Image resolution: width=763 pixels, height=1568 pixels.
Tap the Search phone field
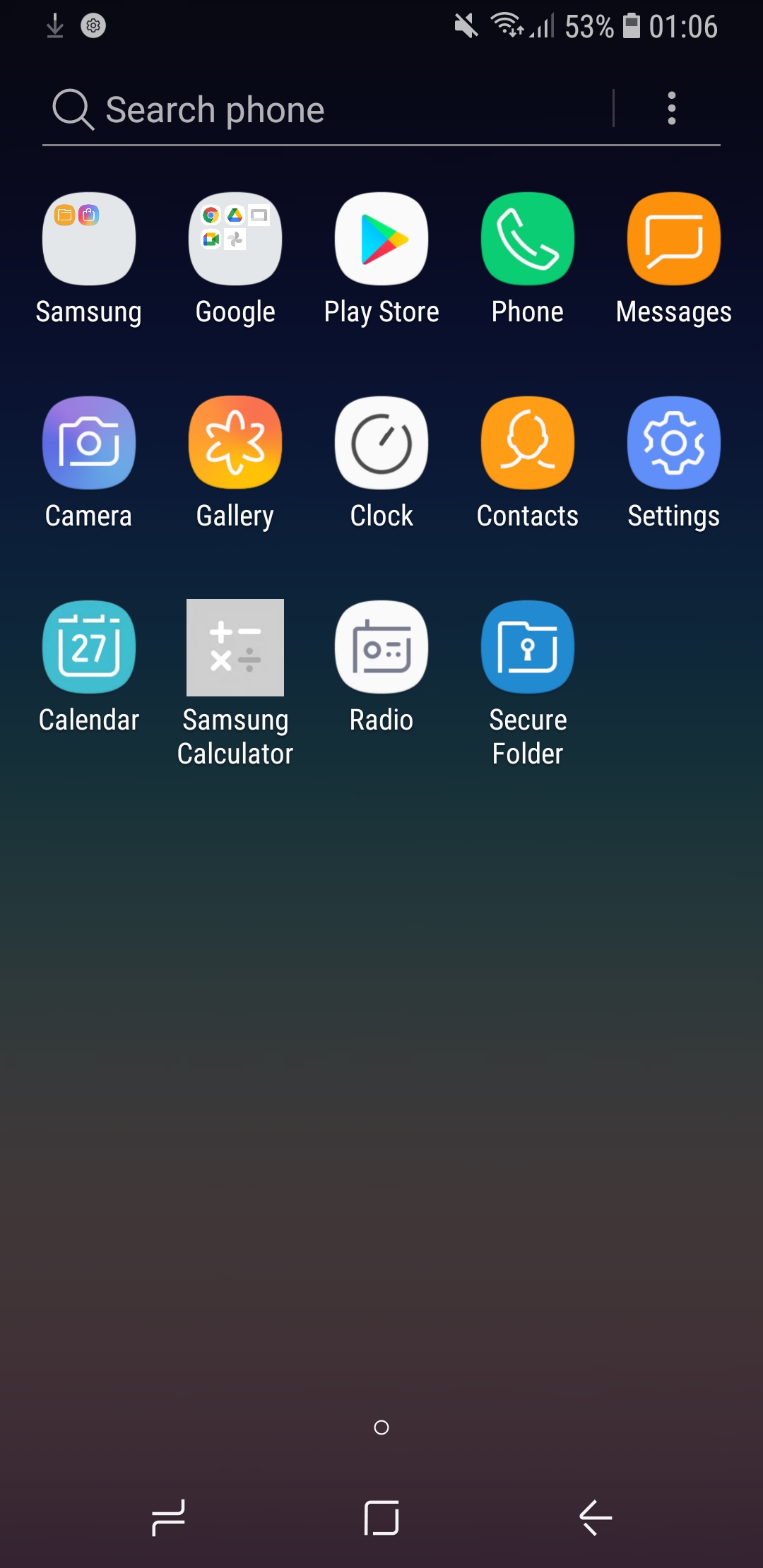(x=328, y=109)
